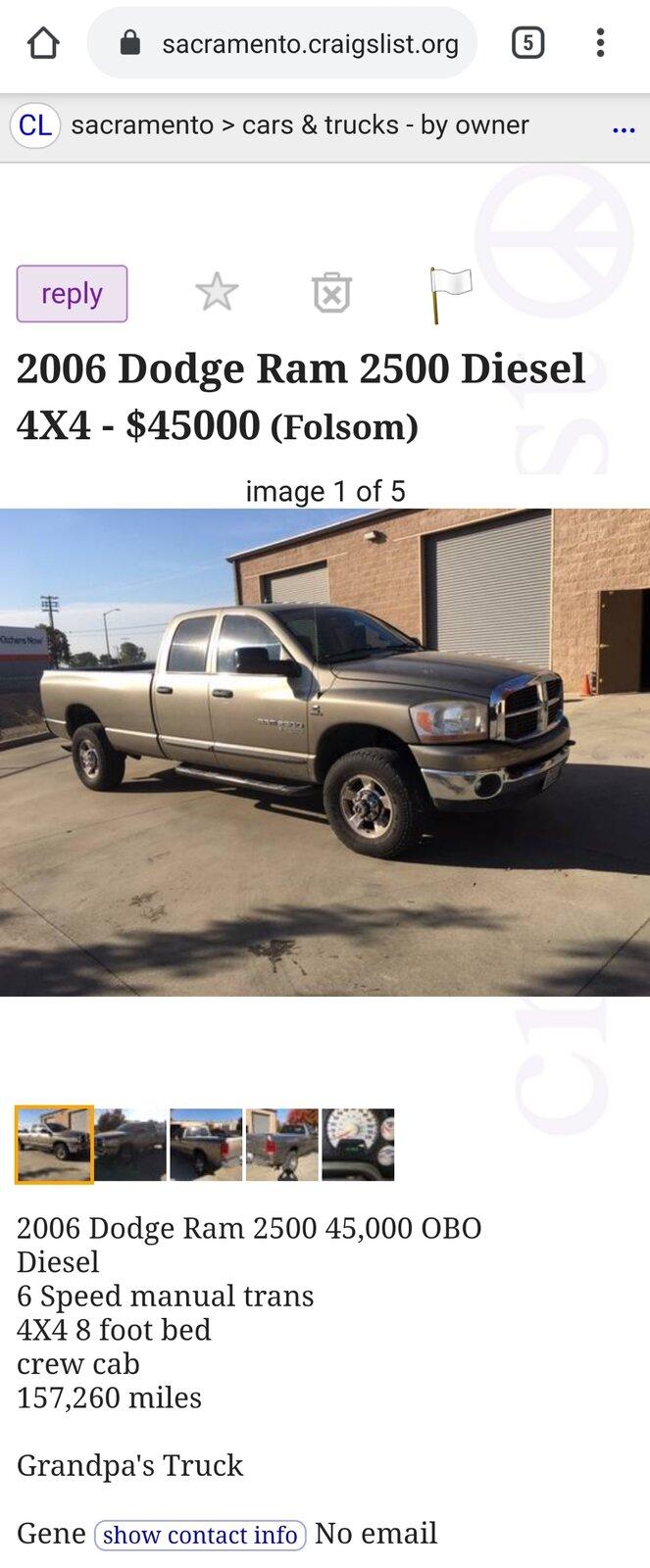Hide this posting with the trash icon
This screenshot has height=1568, width=650.
[331, 292]
